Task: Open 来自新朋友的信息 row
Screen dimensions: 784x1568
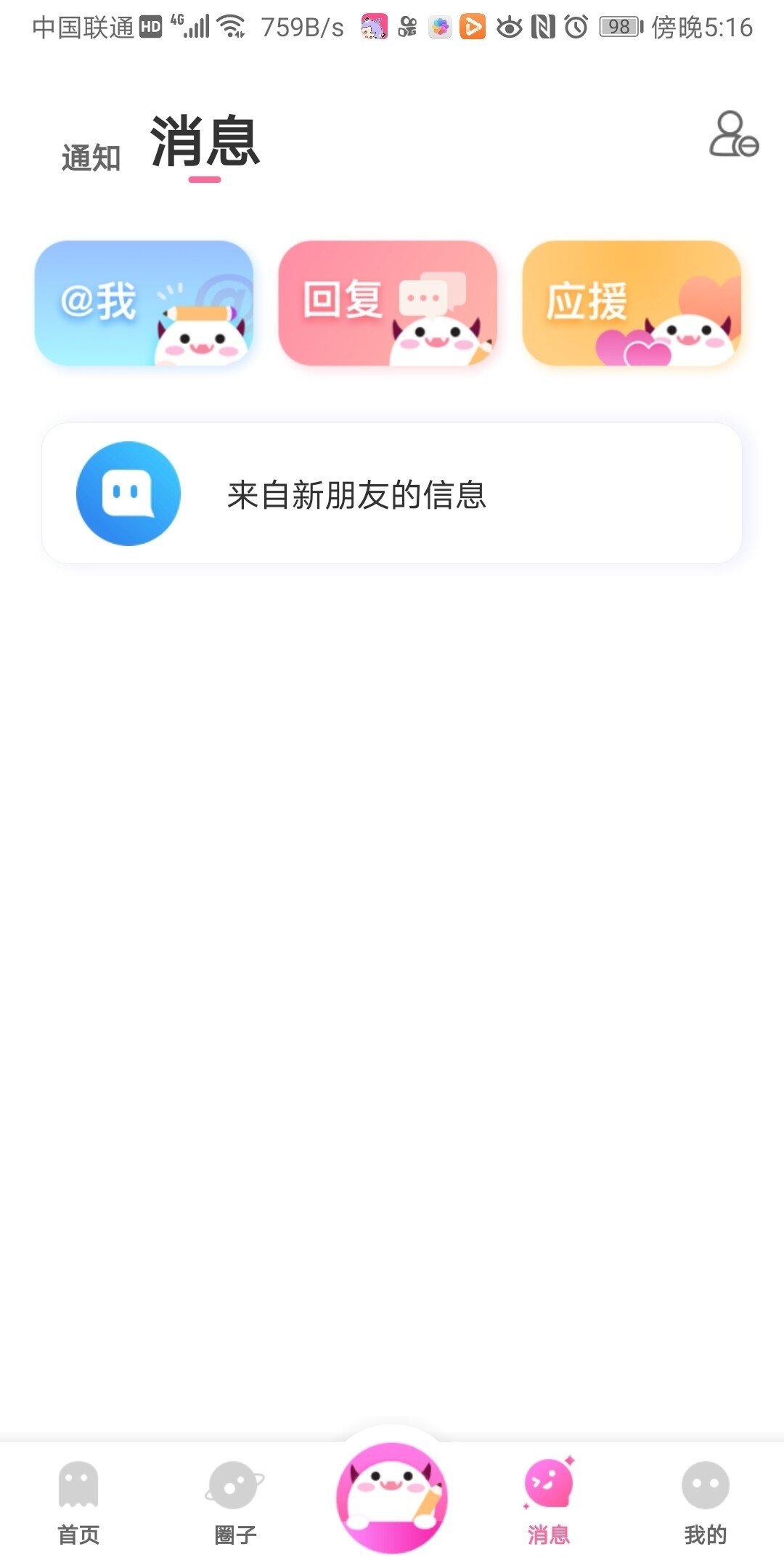Action: 392,494
